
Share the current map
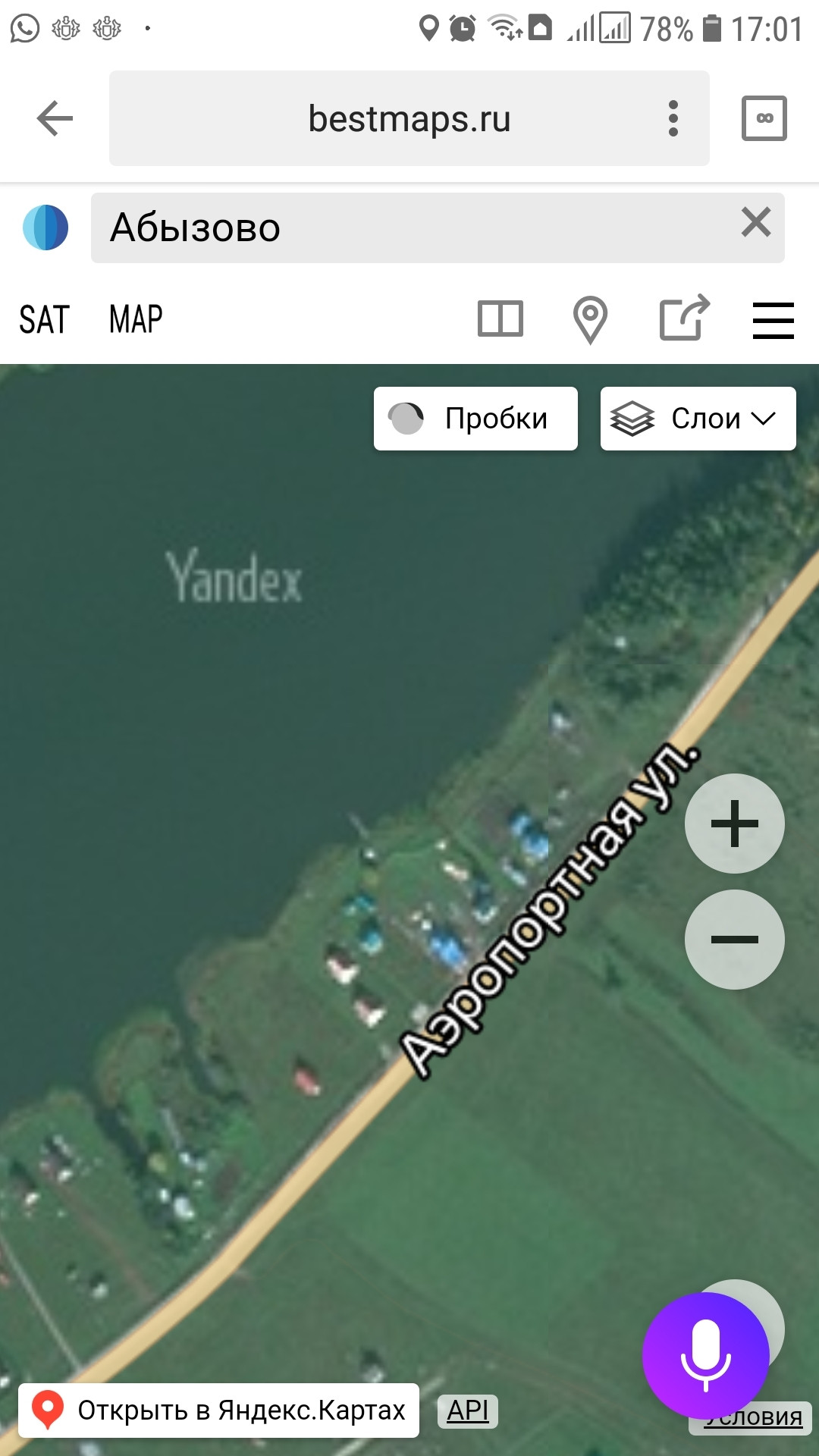click(684, 318)
